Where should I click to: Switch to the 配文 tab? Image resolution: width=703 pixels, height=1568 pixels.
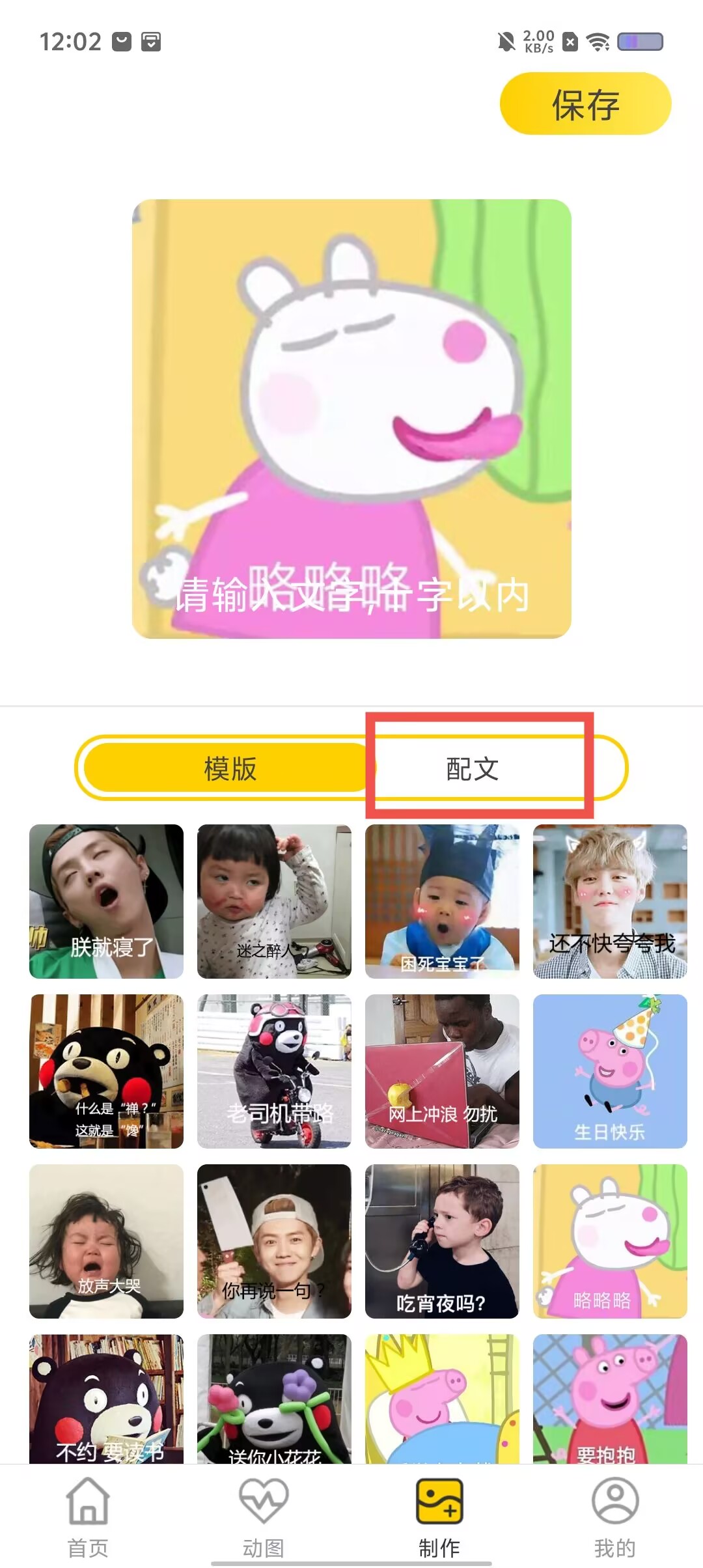pyautogui.click(x=473, y=768)
